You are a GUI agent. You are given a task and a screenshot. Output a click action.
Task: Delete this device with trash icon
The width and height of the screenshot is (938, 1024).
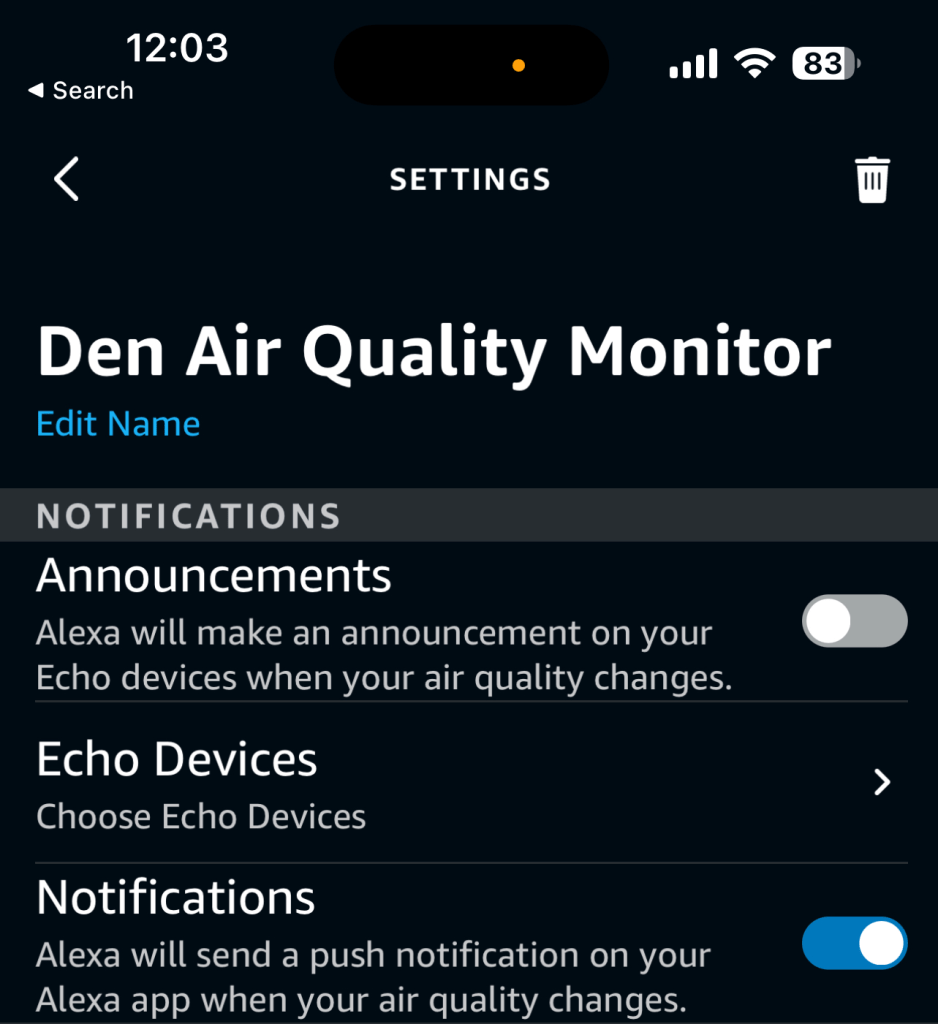(x=872, y=180)
